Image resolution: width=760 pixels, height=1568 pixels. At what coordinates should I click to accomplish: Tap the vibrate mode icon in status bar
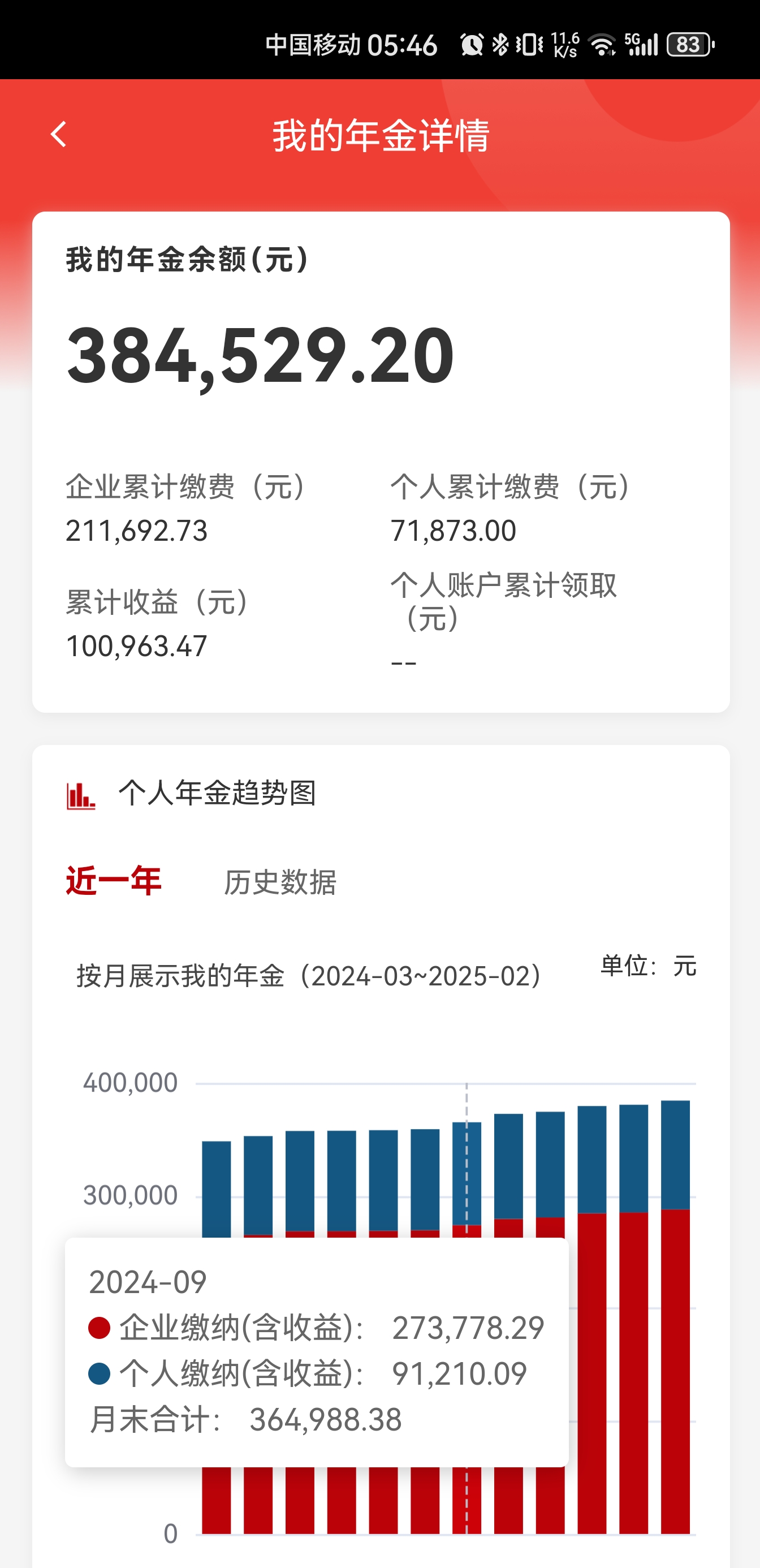coord(529,44)
